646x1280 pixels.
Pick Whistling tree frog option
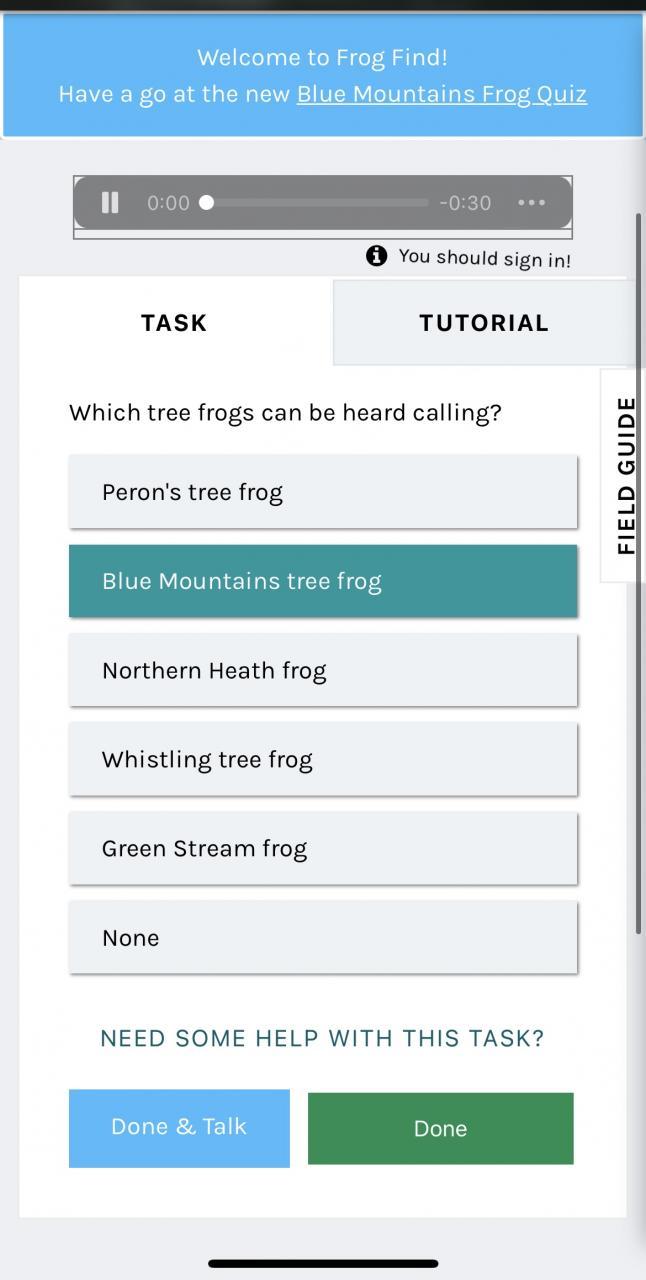tap(322, 759)
